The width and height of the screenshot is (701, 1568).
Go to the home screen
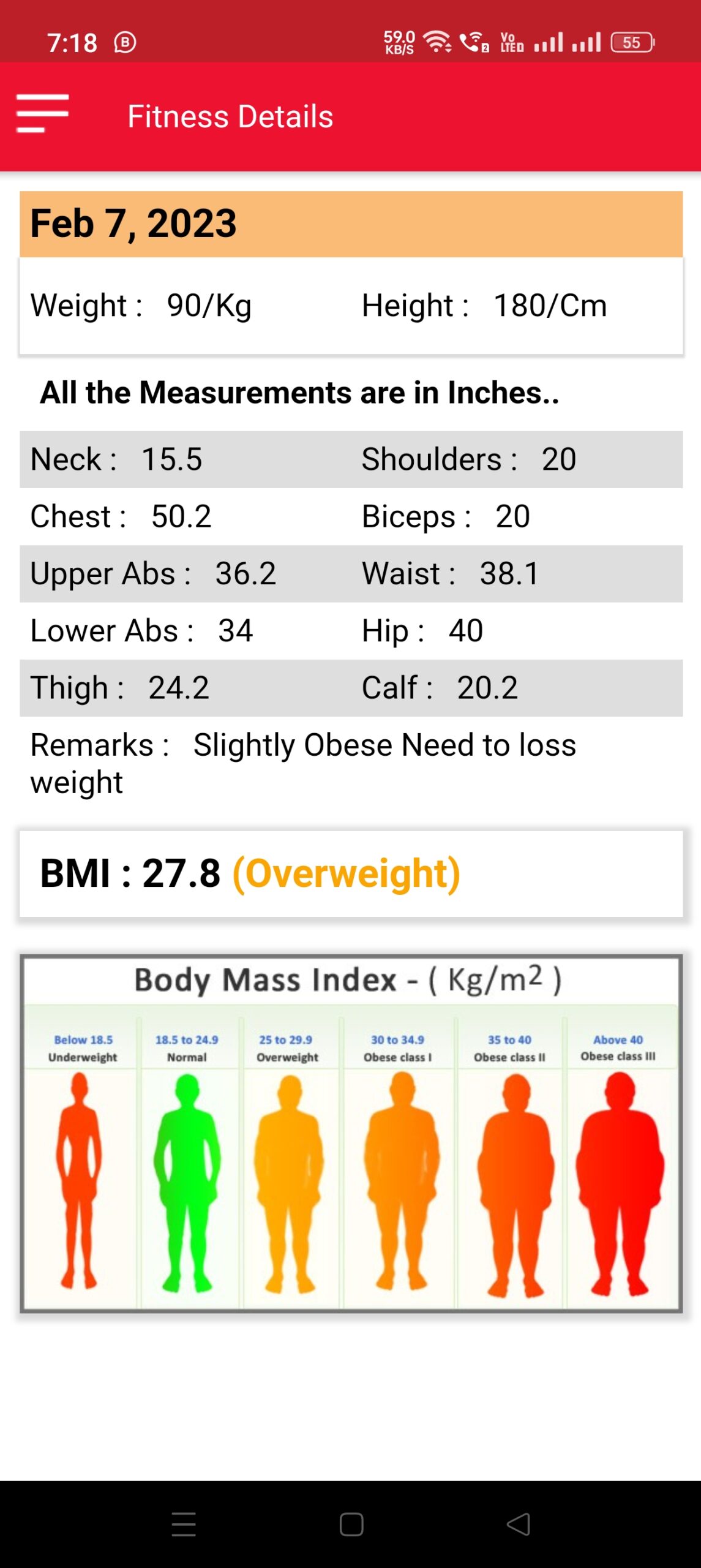pyautogui.click(x=351, y=1524)
